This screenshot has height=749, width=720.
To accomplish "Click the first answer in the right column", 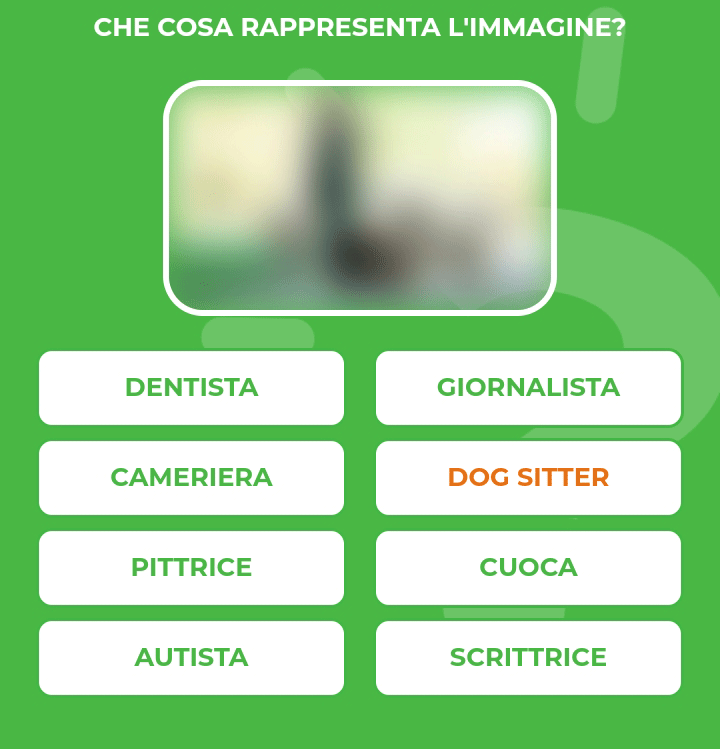I will [x=528, y=388].
